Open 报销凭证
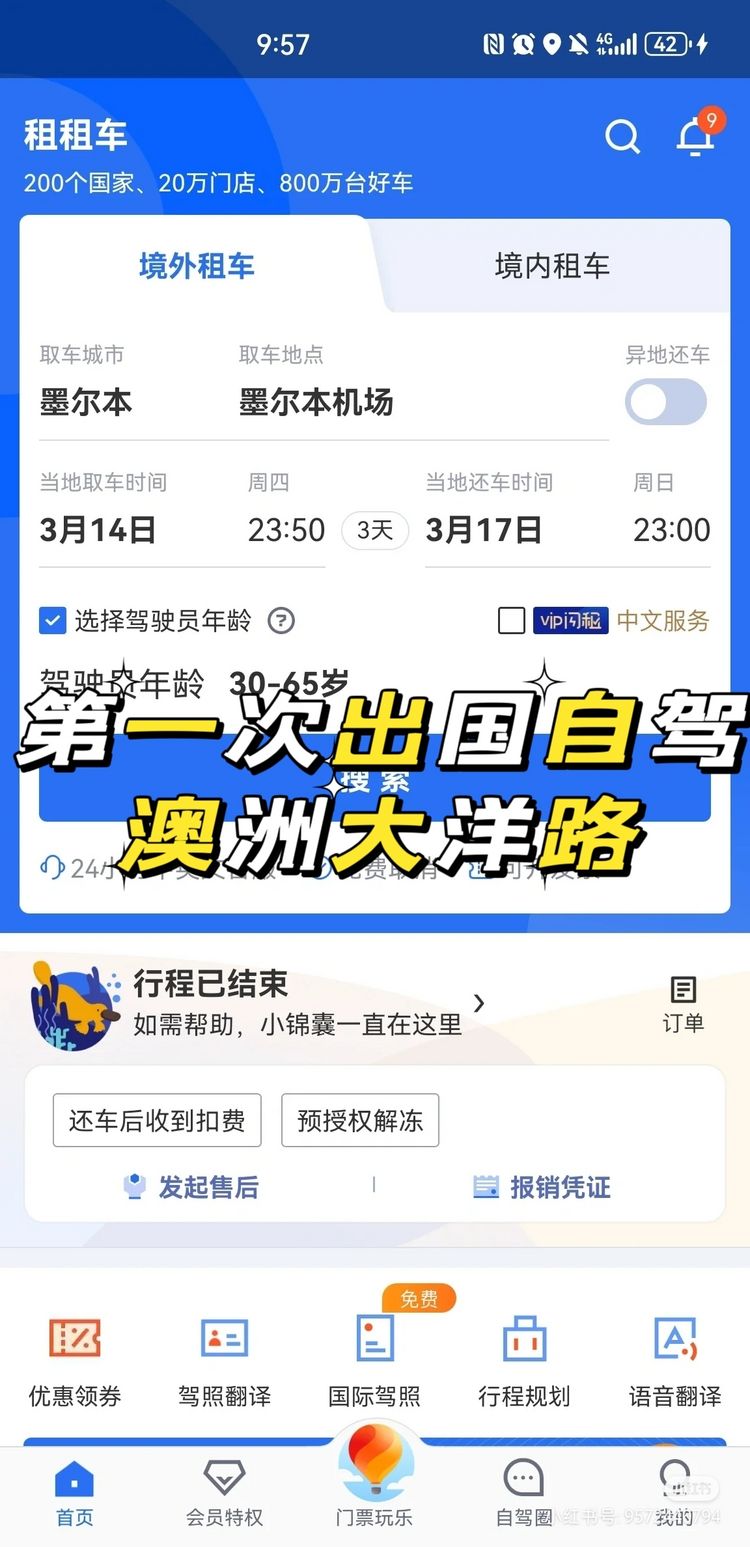Viewport: 750px width, 1547px height. pyautogui.click(x=541, y=1187)
